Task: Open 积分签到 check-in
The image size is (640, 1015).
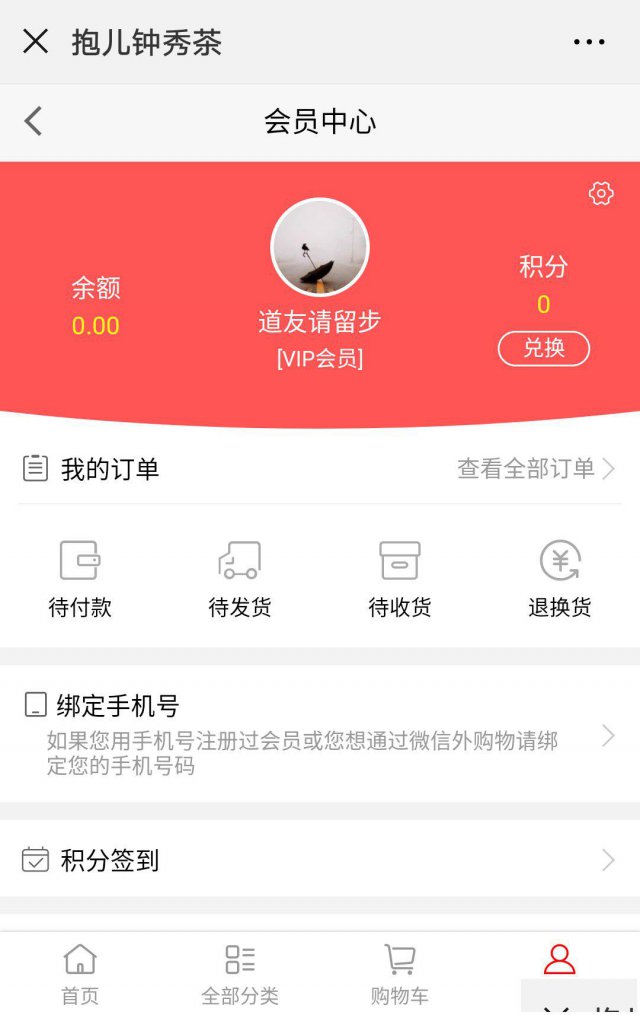Action: (320, 860)
